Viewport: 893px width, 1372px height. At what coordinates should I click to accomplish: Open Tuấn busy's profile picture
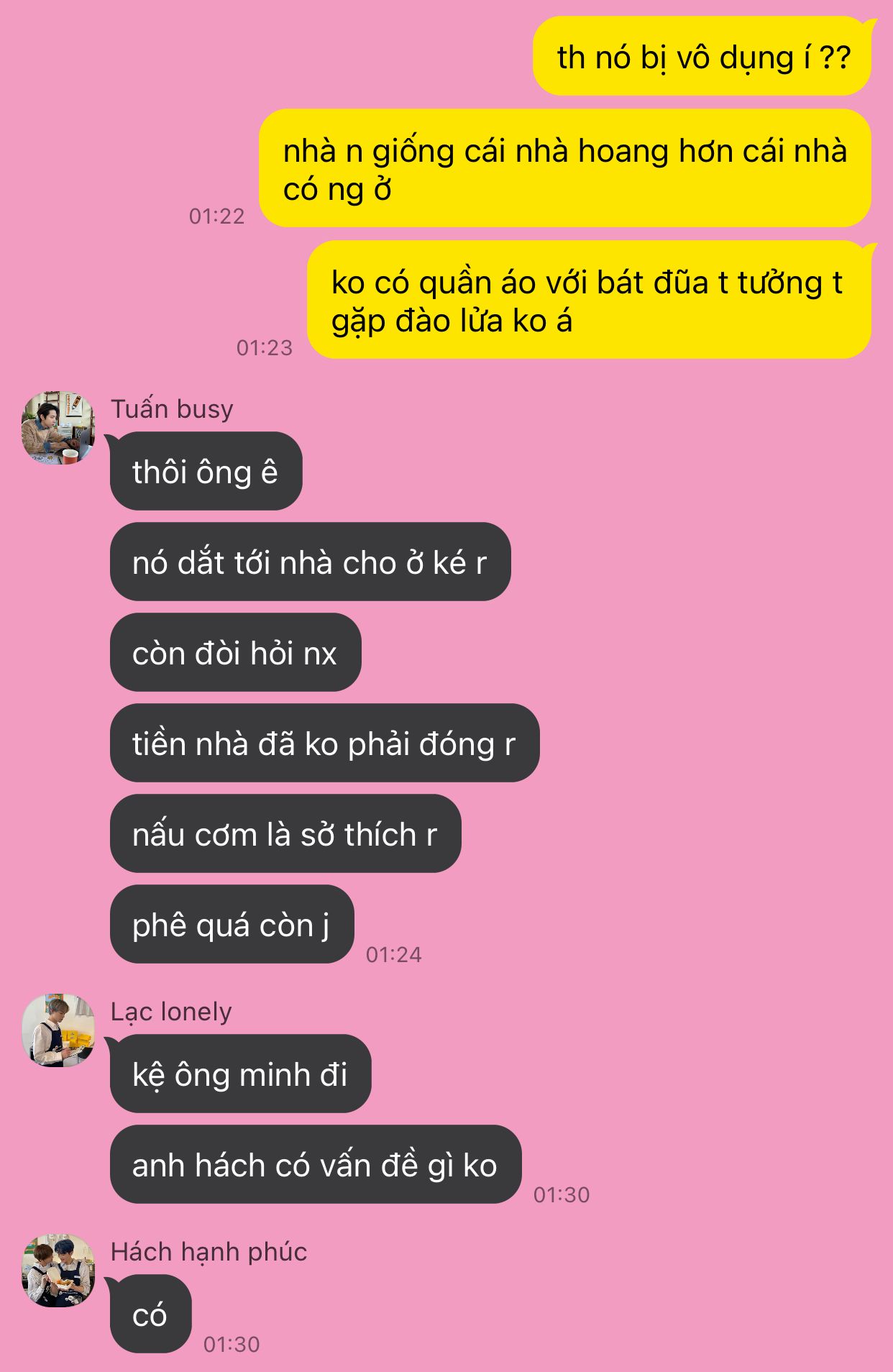coord(58,428)
